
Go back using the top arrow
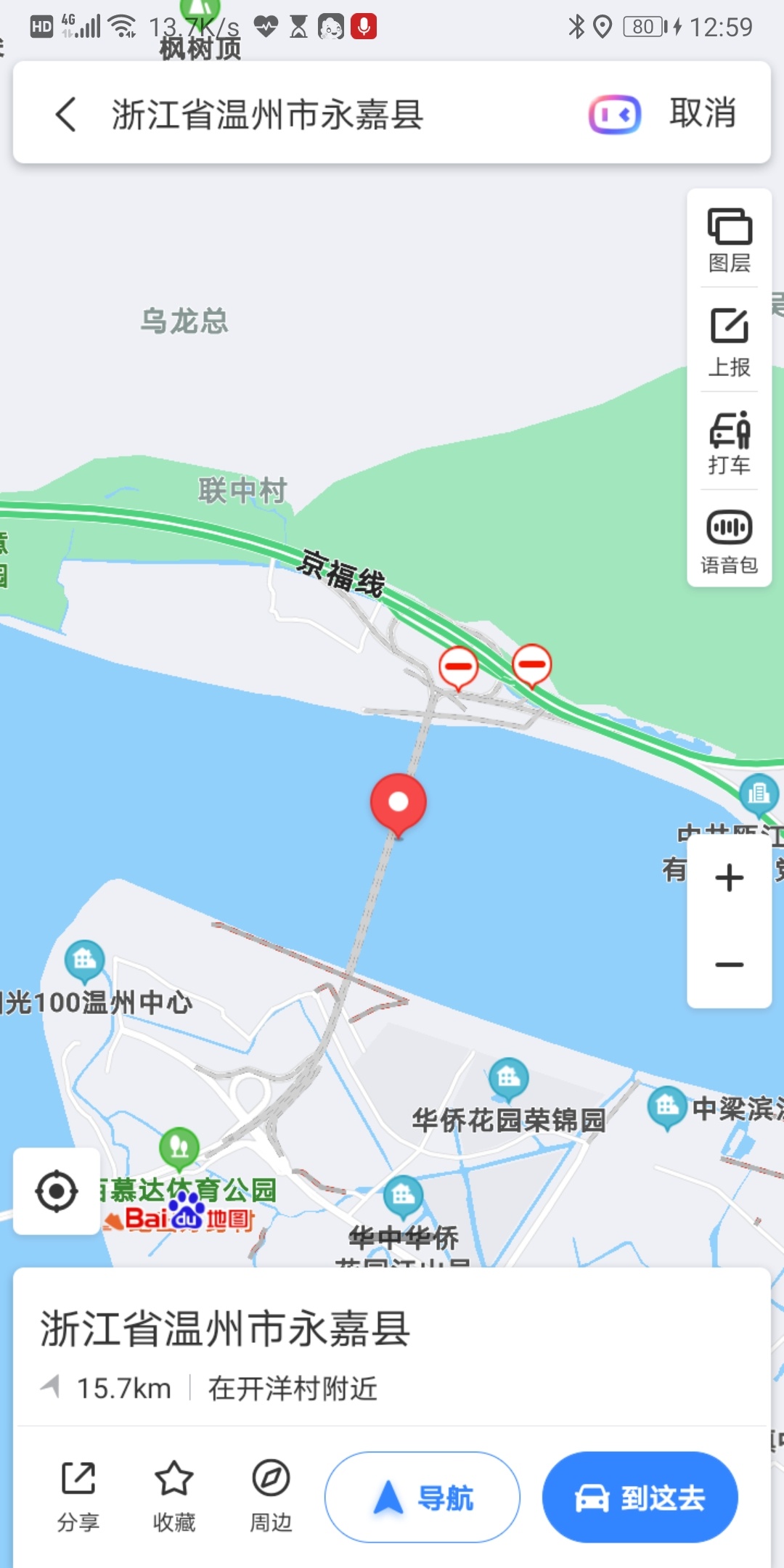pos(66,114)
